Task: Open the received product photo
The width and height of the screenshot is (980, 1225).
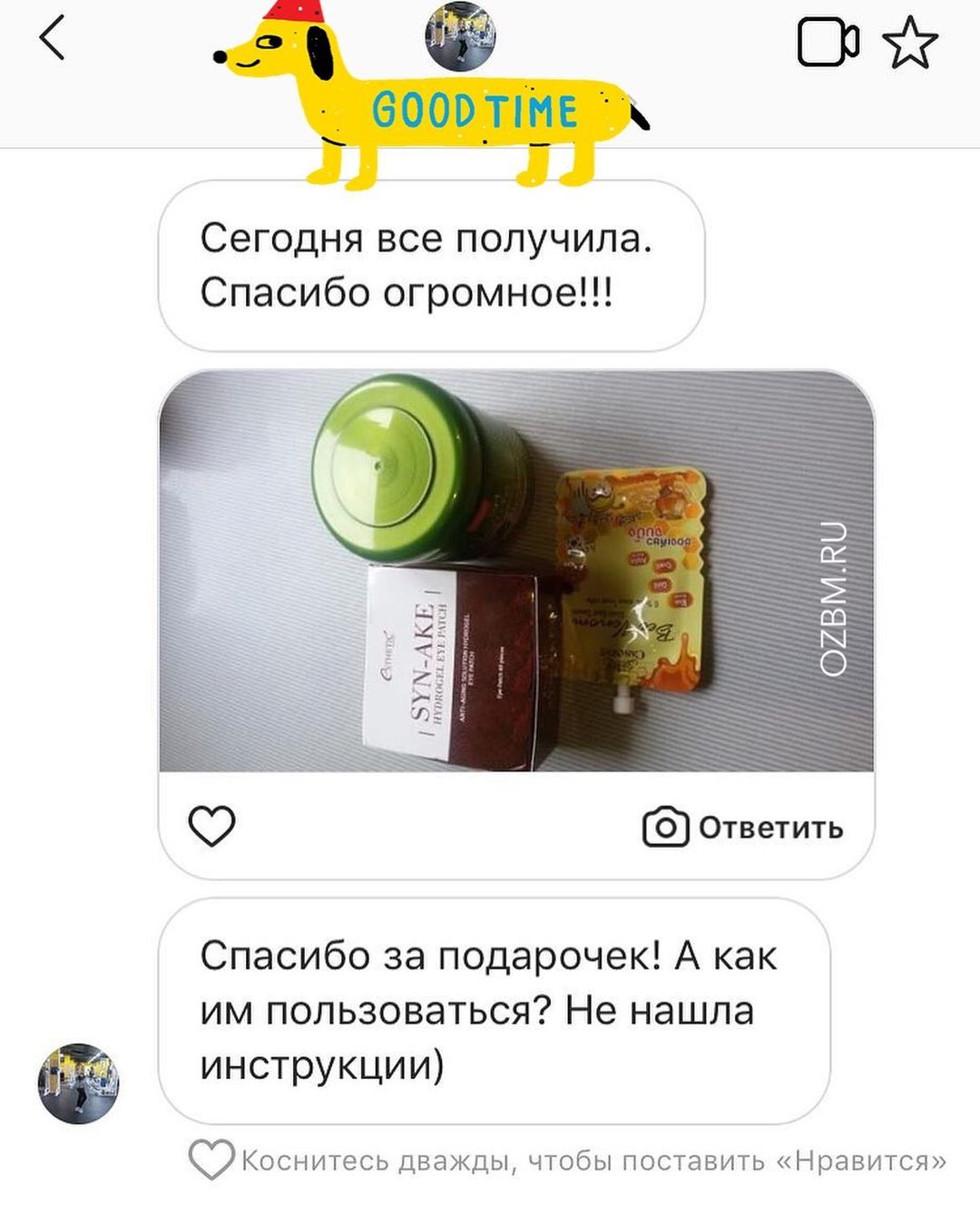Action: pos(515,572)
